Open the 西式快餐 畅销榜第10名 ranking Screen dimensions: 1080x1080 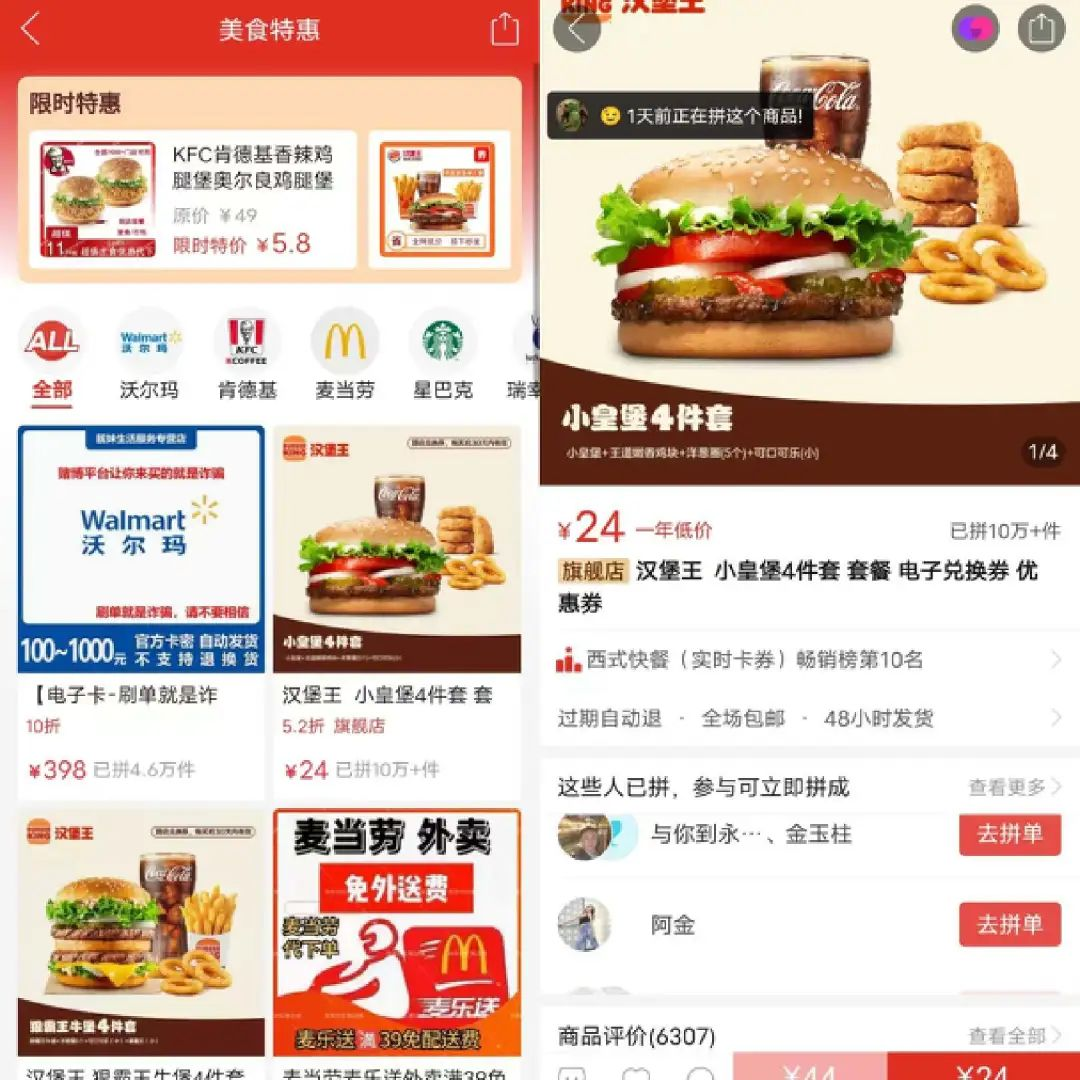(810, 660)
